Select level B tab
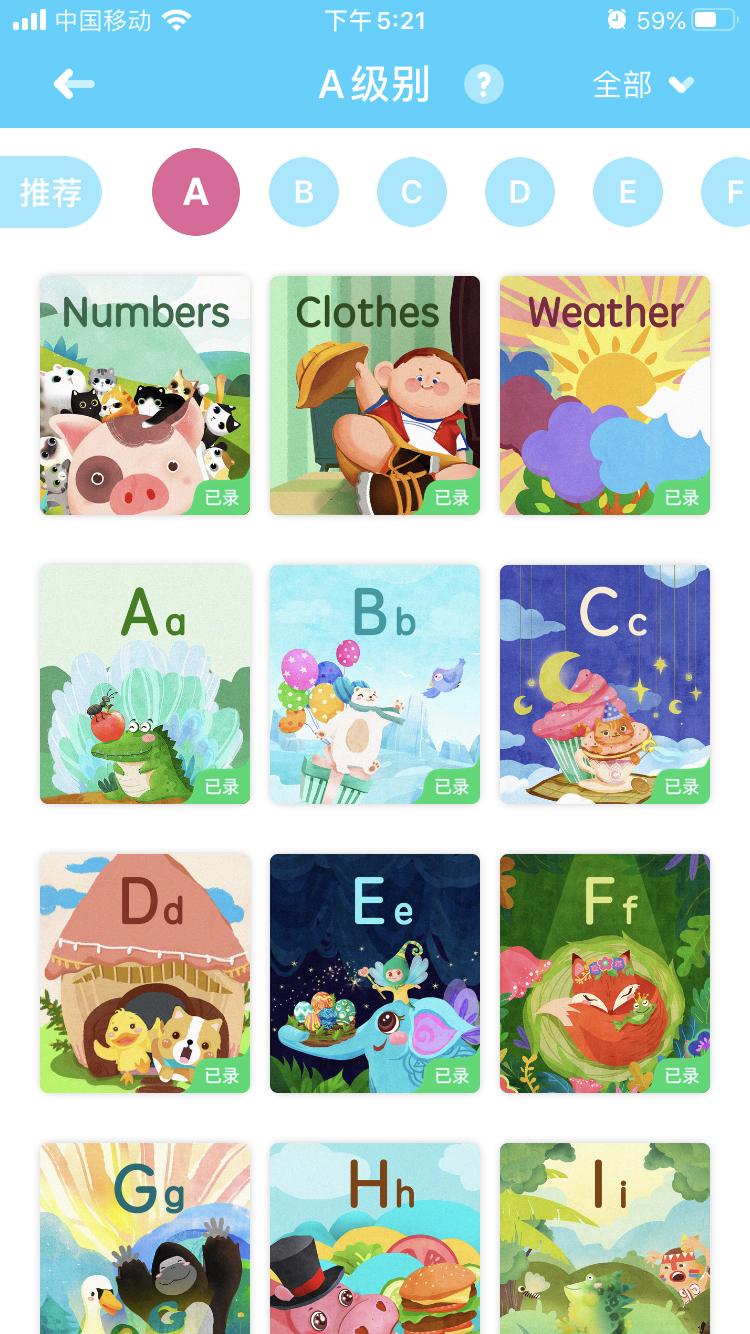The image size is (750, 1334). tap(304, 192)
